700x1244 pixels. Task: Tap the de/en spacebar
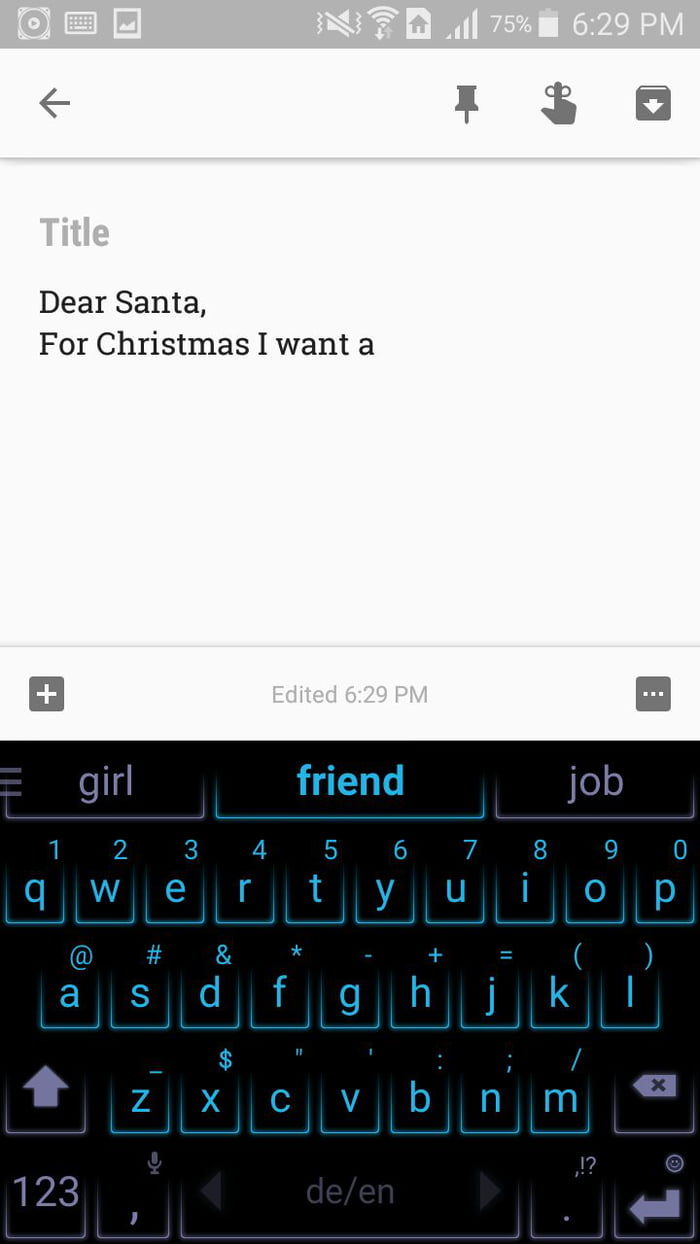point(350,1192)
